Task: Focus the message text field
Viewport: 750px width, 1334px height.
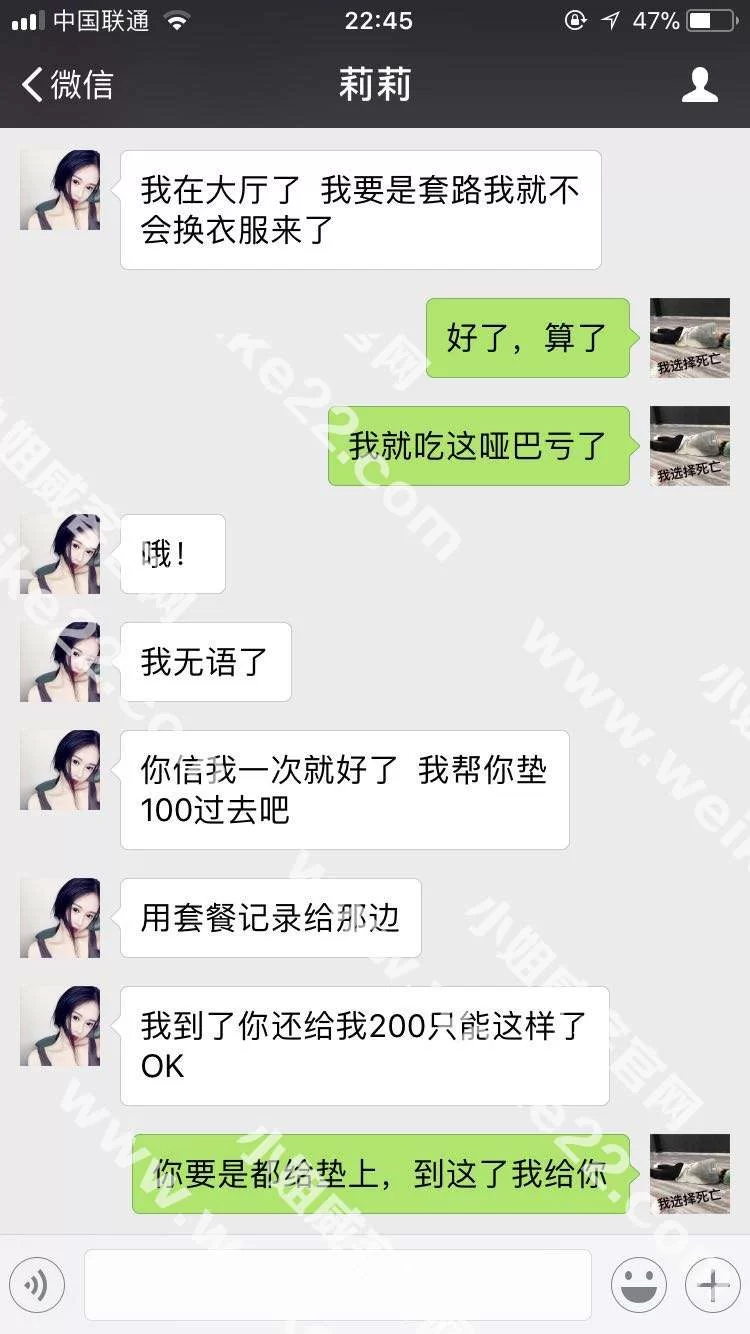Action: click(x=337, y=1285)
